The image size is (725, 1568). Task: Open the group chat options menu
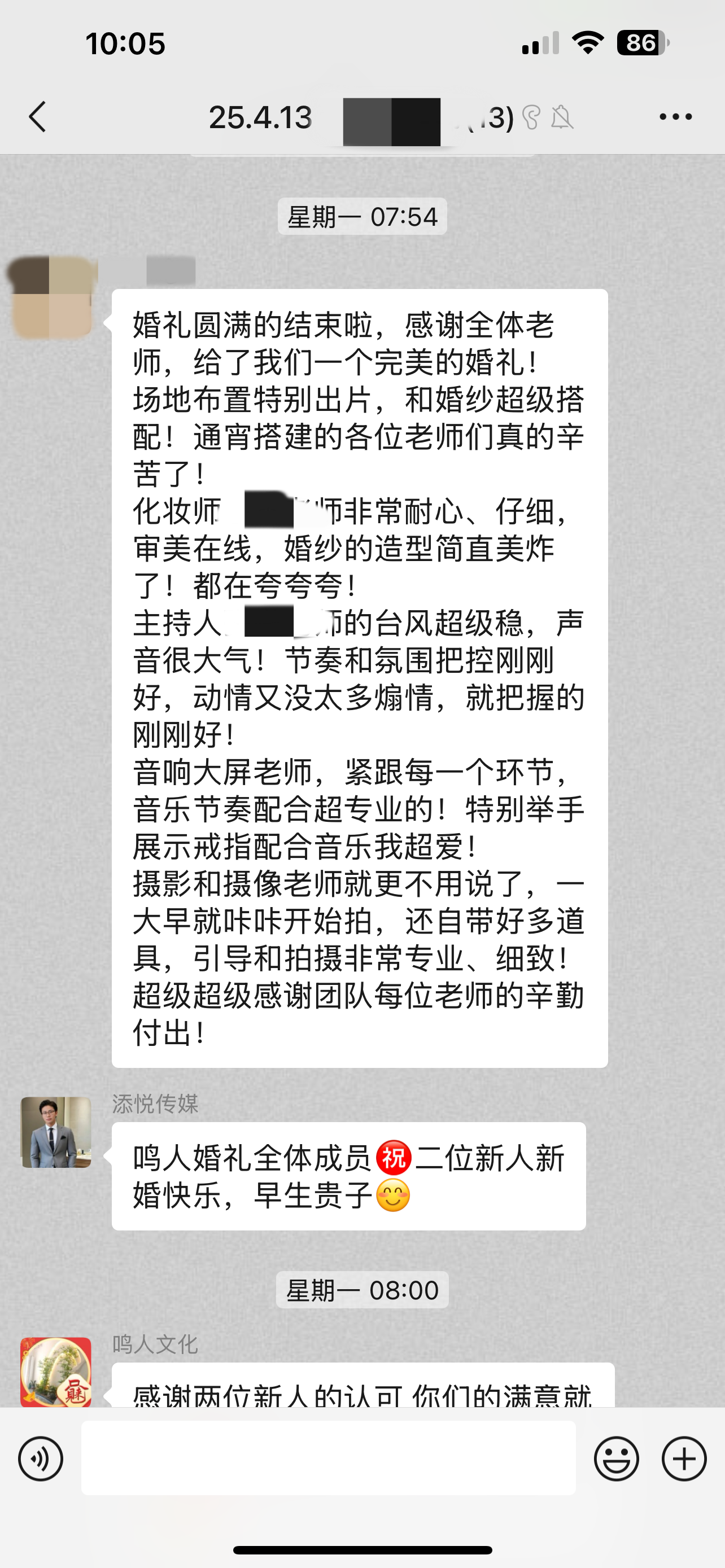click(676, 117)
